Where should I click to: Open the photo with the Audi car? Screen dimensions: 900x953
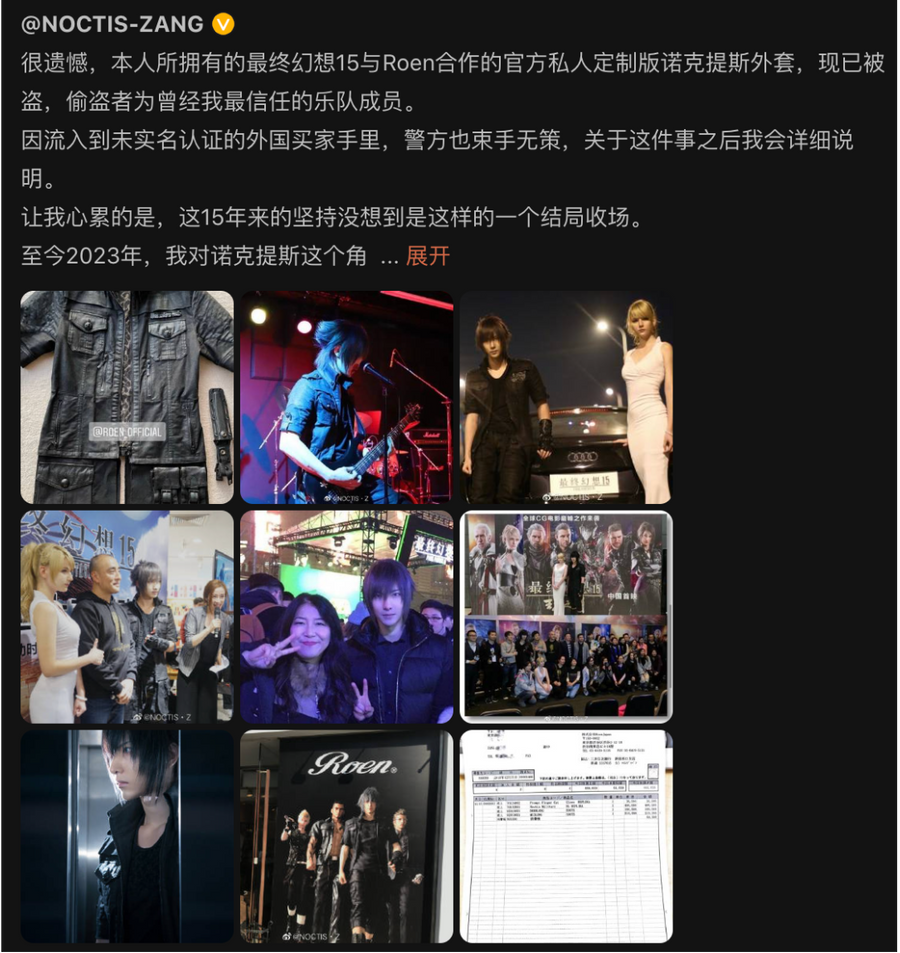pos(566,397)
